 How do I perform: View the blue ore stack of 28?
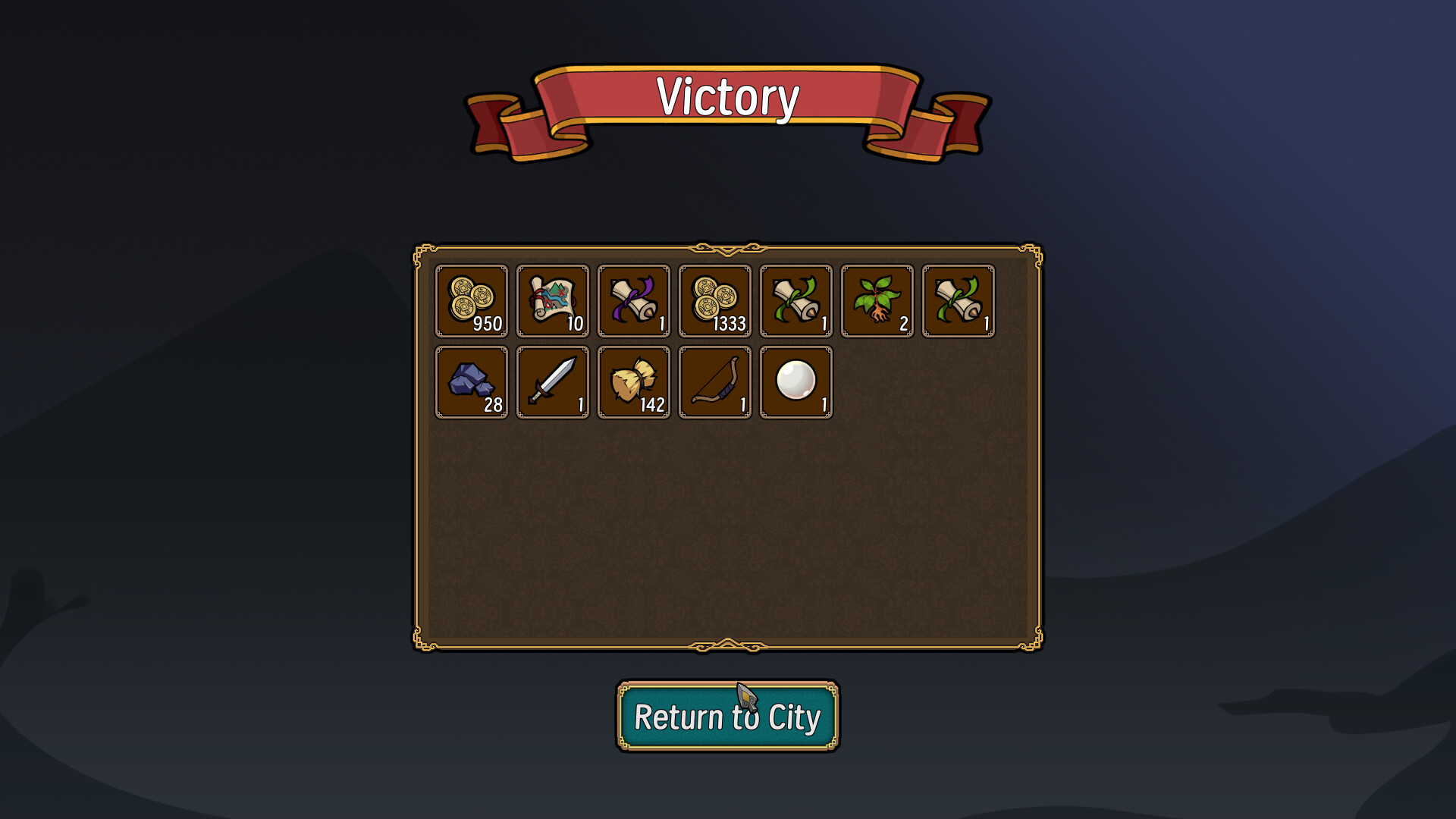coord(471,382)
